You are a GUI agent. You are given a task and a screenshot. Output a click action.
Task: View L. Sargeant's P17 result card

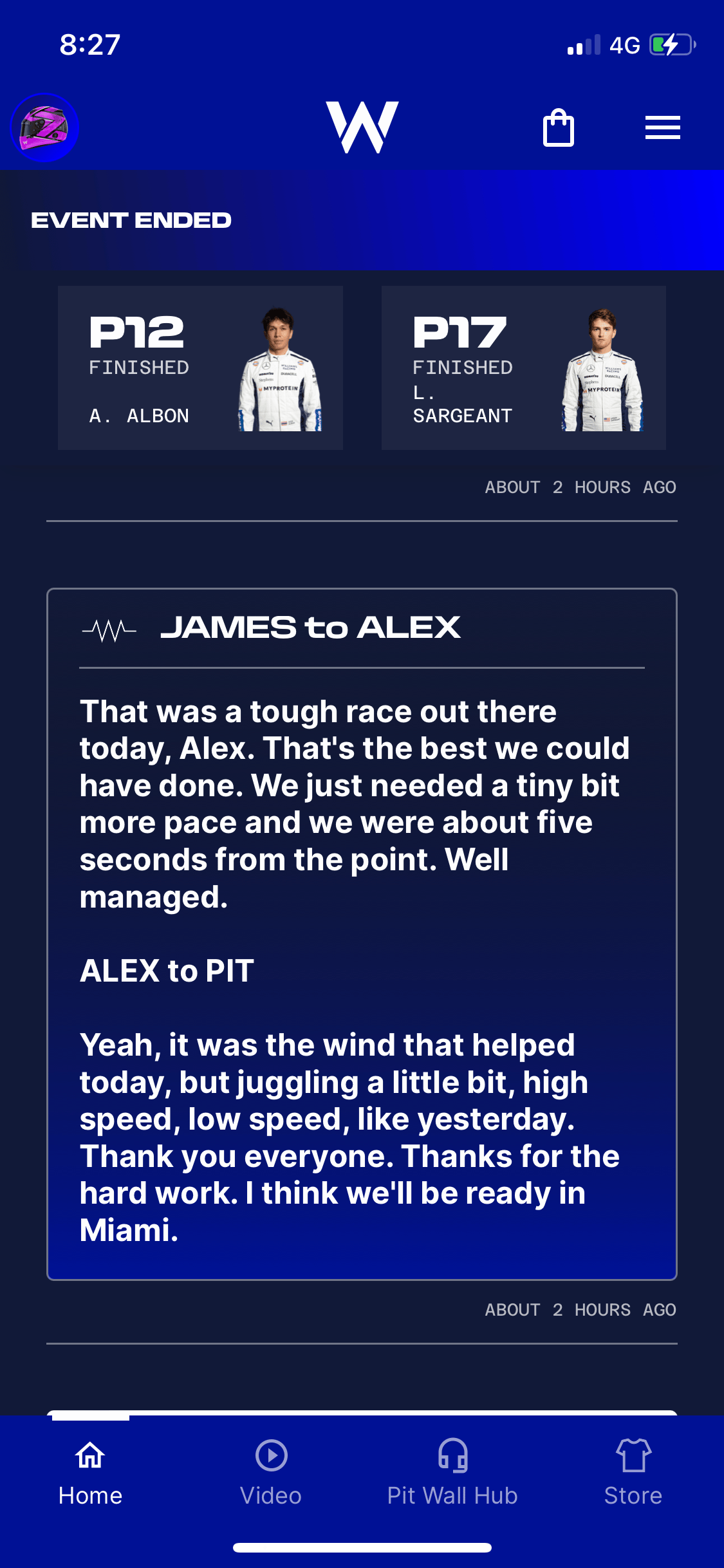523,368
